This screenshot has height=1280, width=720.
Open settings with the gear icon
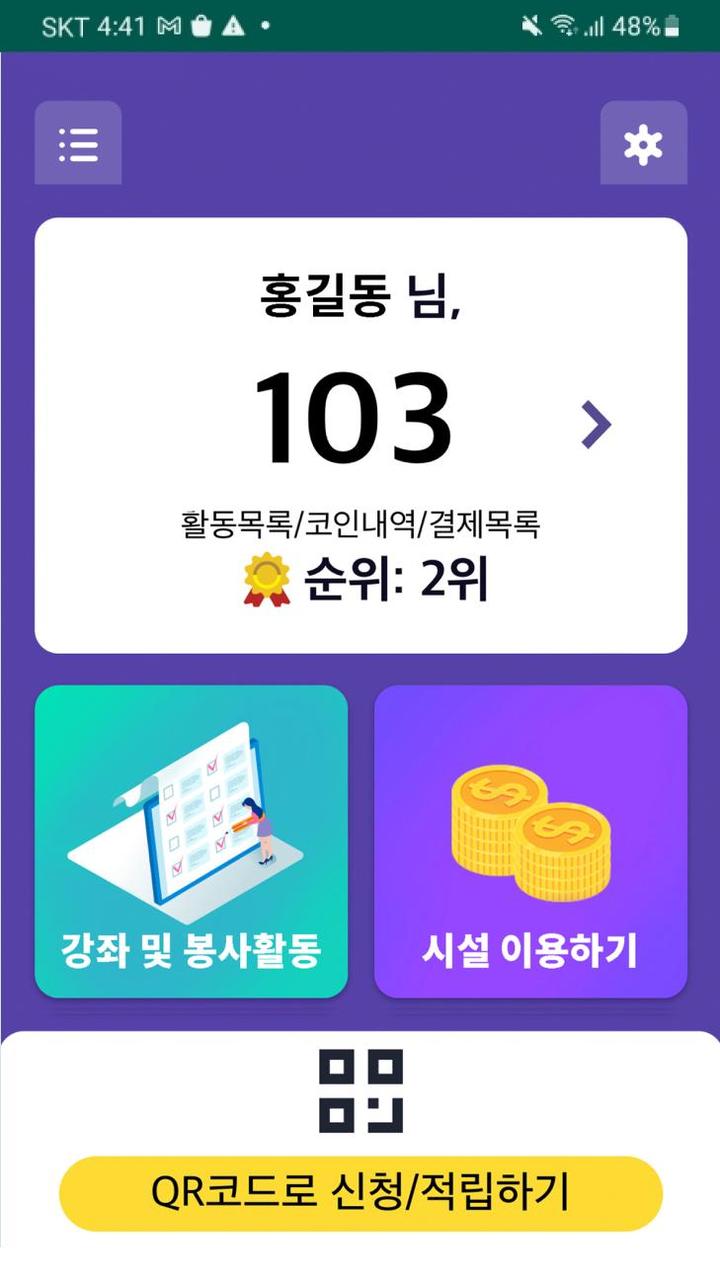pos(644,143)
